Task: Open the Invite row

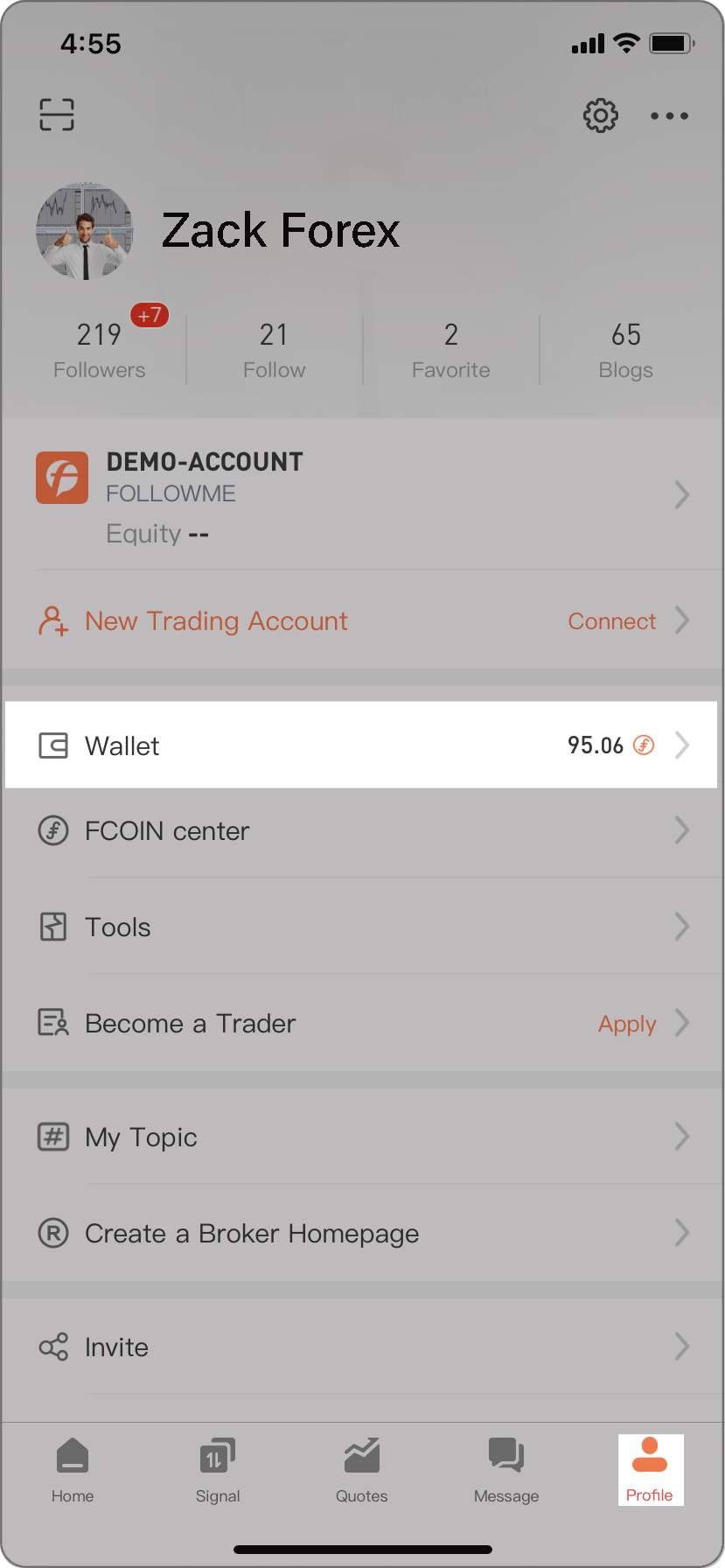Action: point(362,1347)
